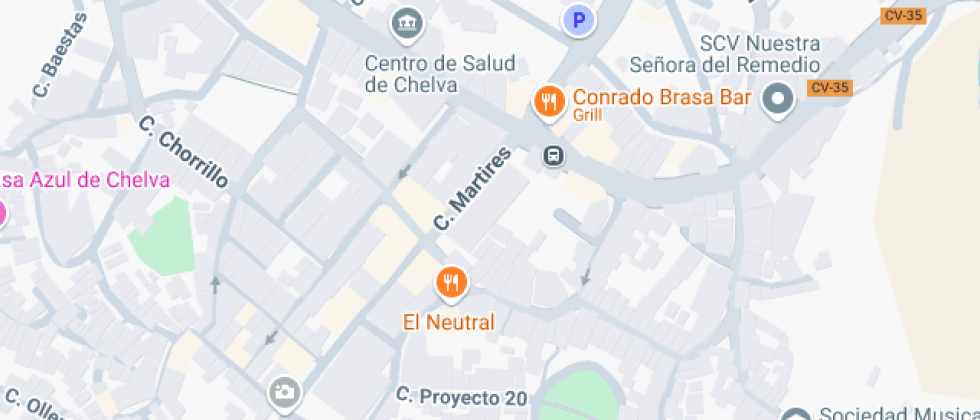This screenshot has width=980, height=420.
Task: Select the El Neutral restaurant marker
Action: point(452,281)
